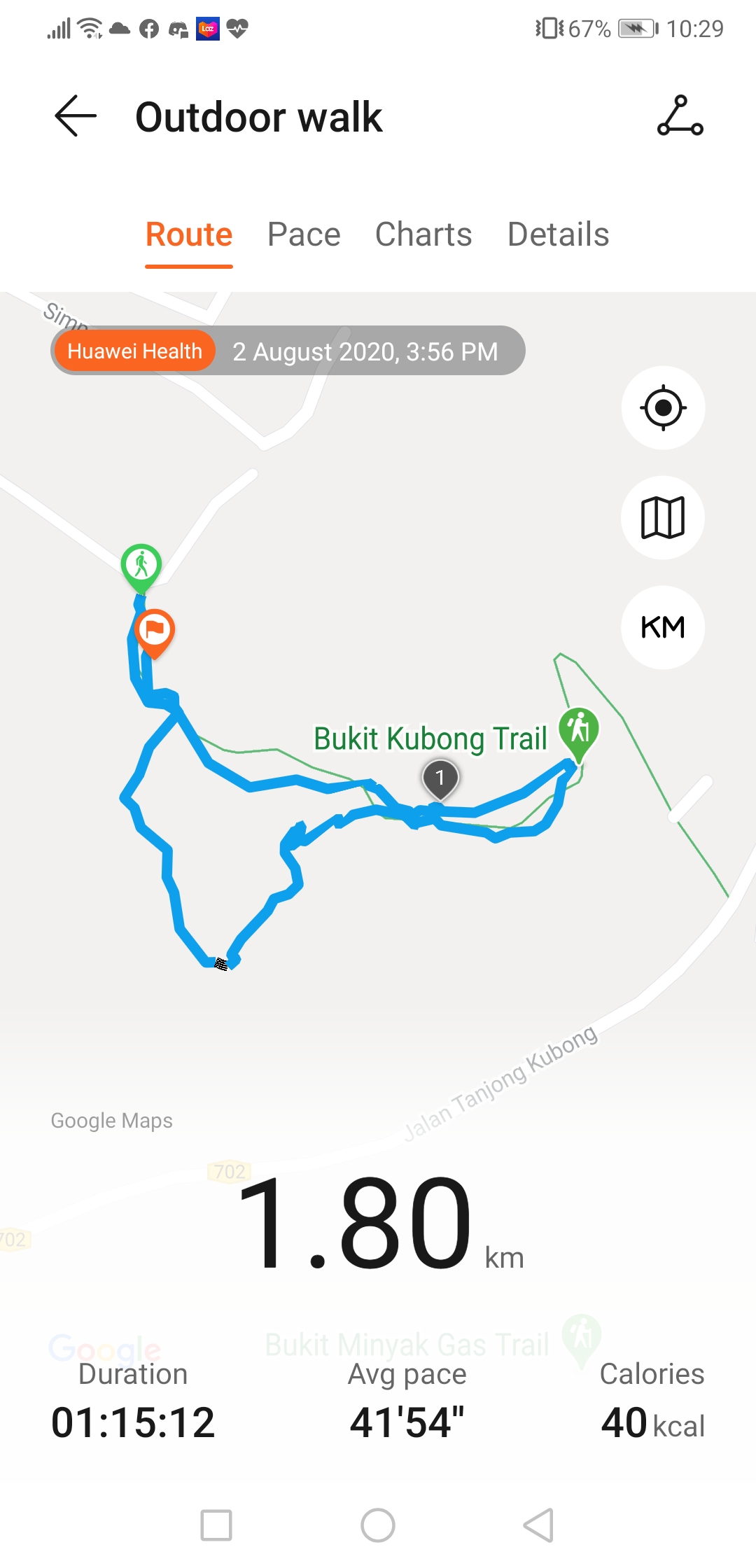Change the map type via map icon
The height and width of the screenshot is (1568, 756).
[663, 517]
